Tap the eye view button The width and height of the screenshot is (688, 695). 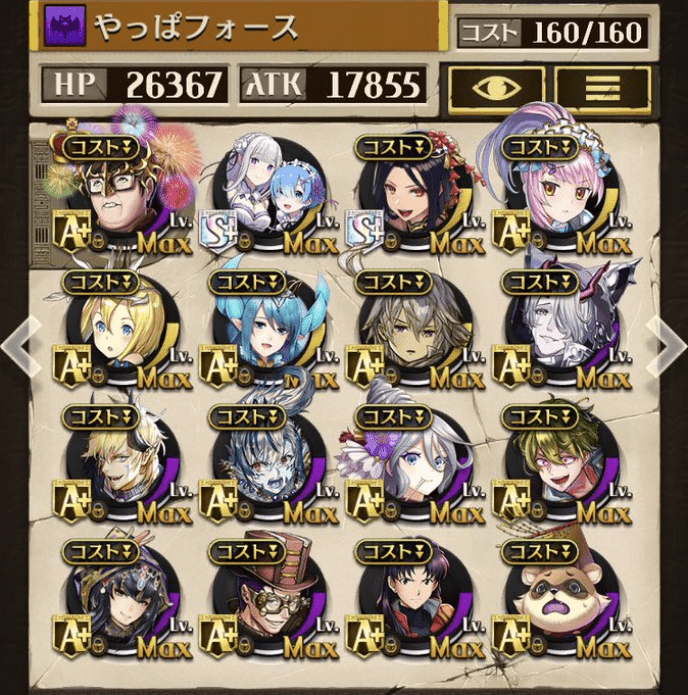click(496, 87)
